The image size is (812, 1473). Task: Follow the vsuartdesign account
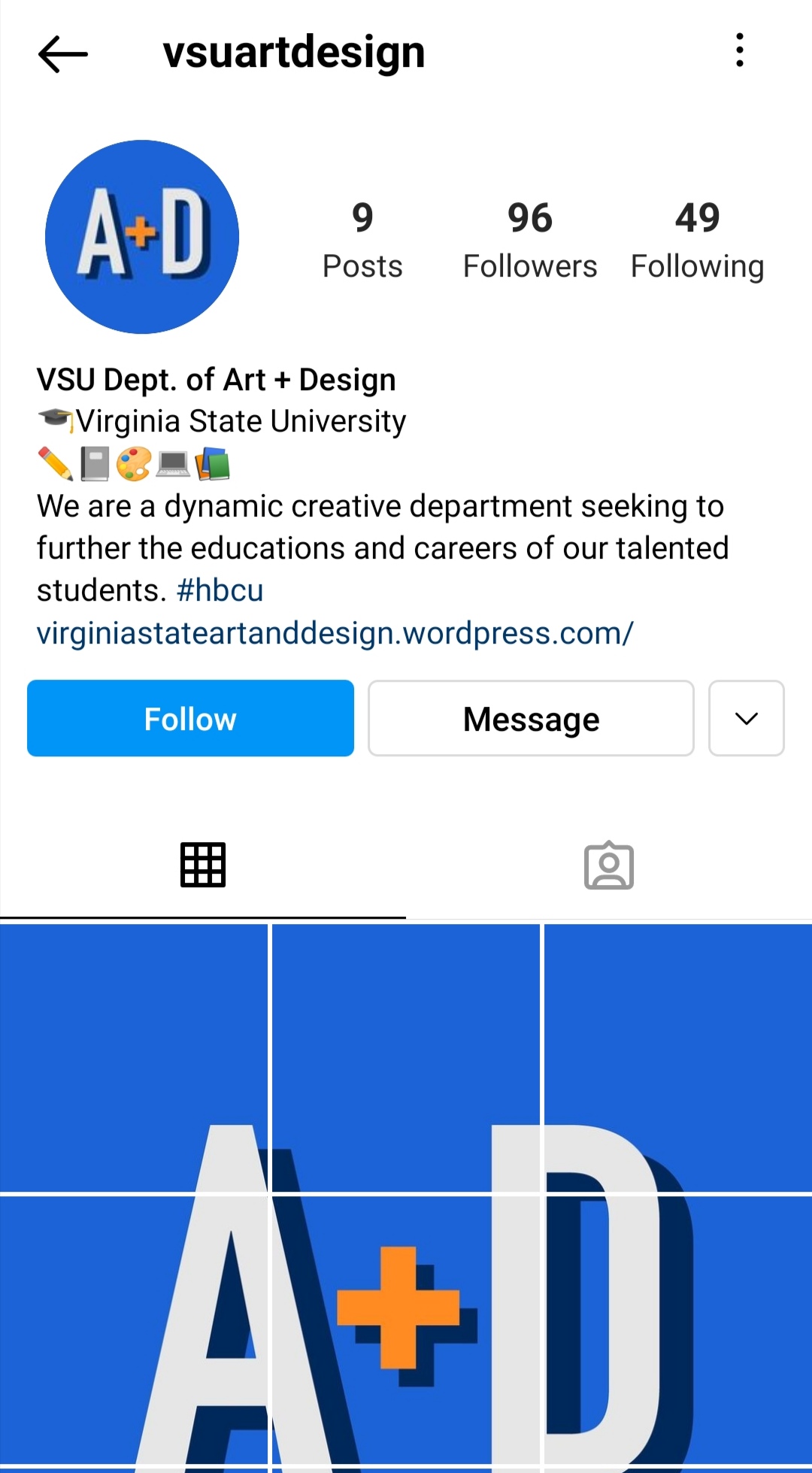tap(190, 718)
